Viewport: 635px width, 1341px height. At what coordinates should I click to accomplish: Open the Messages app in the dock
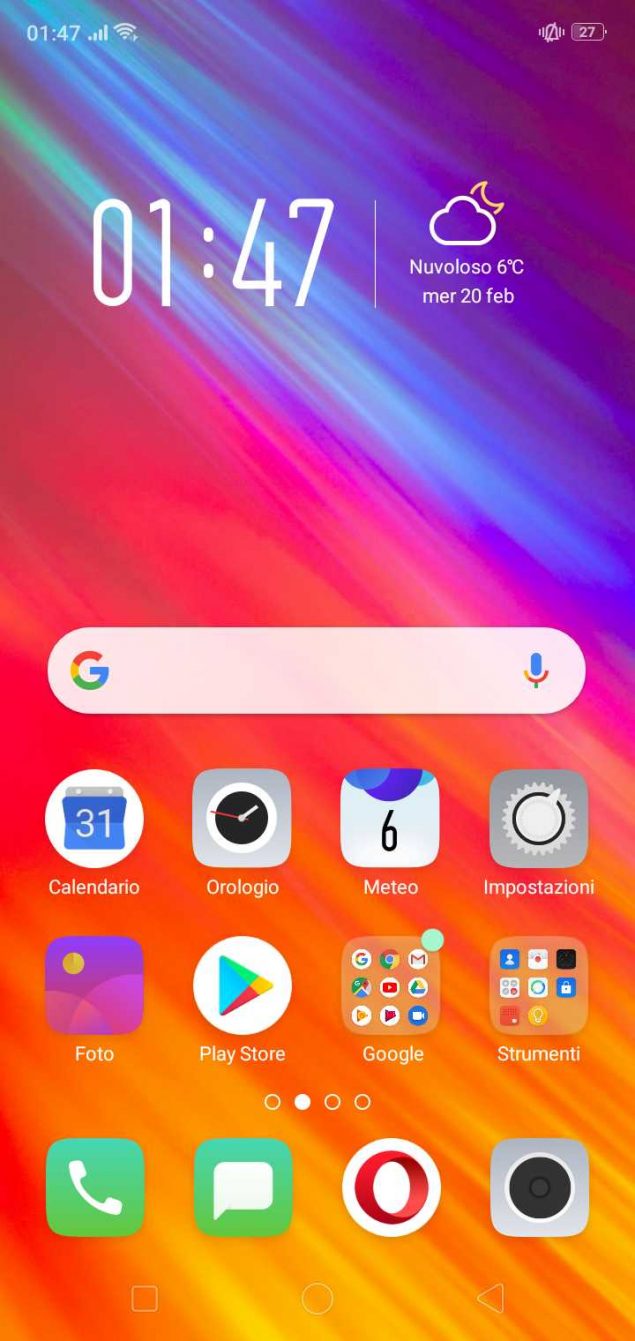[243, 1187]
